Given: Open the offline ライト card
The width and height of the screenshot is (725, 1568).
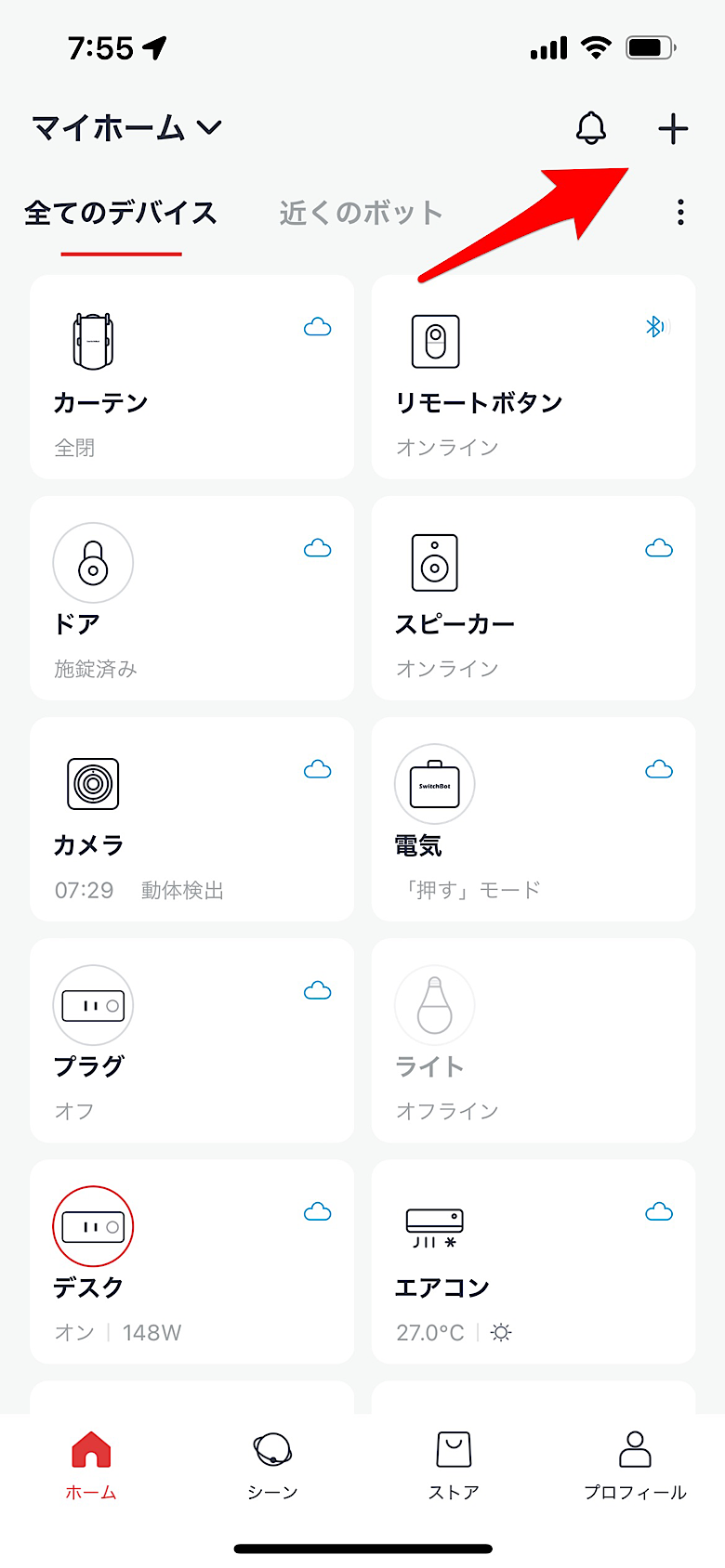Looking at the screenshot, I should tap(534, 1040).
